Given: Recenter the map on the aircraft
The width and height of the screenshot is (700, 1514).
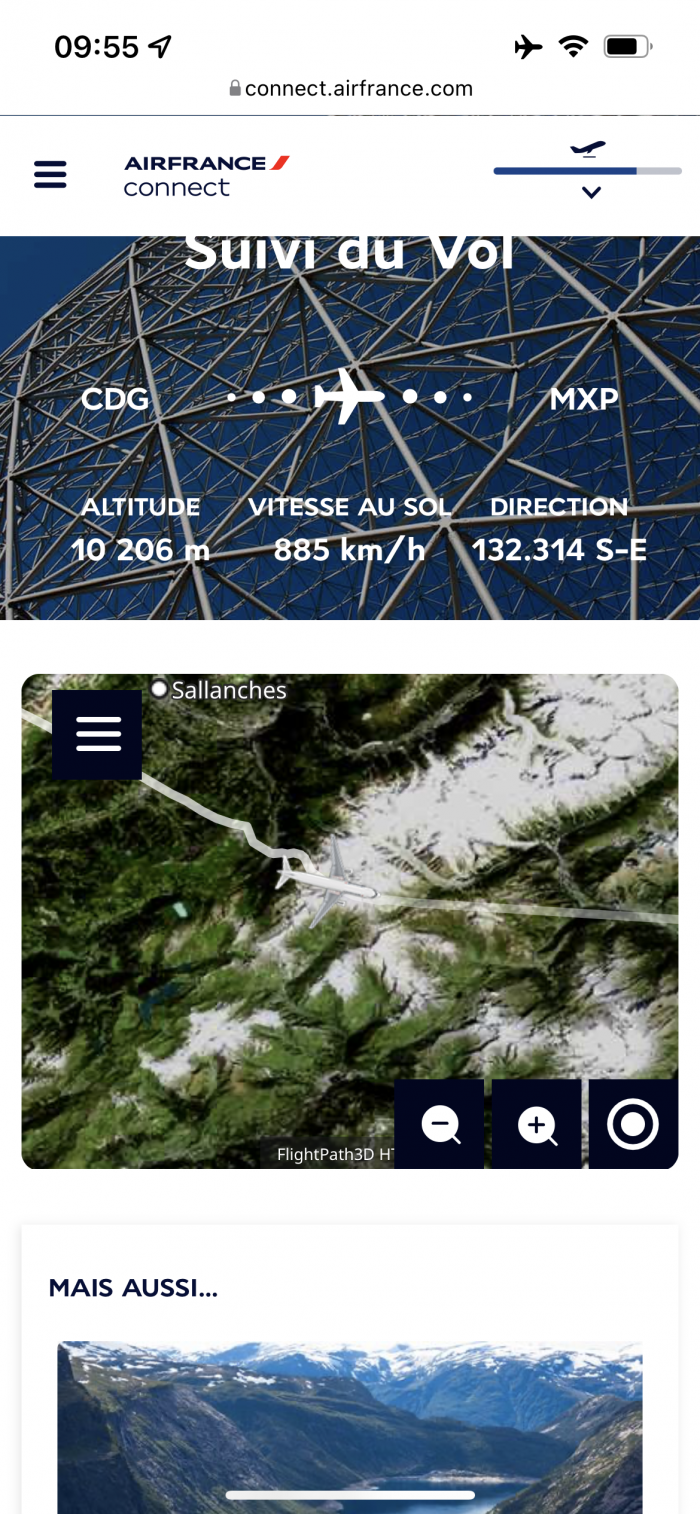Looking at the screenshot, I should (633, 1124).
